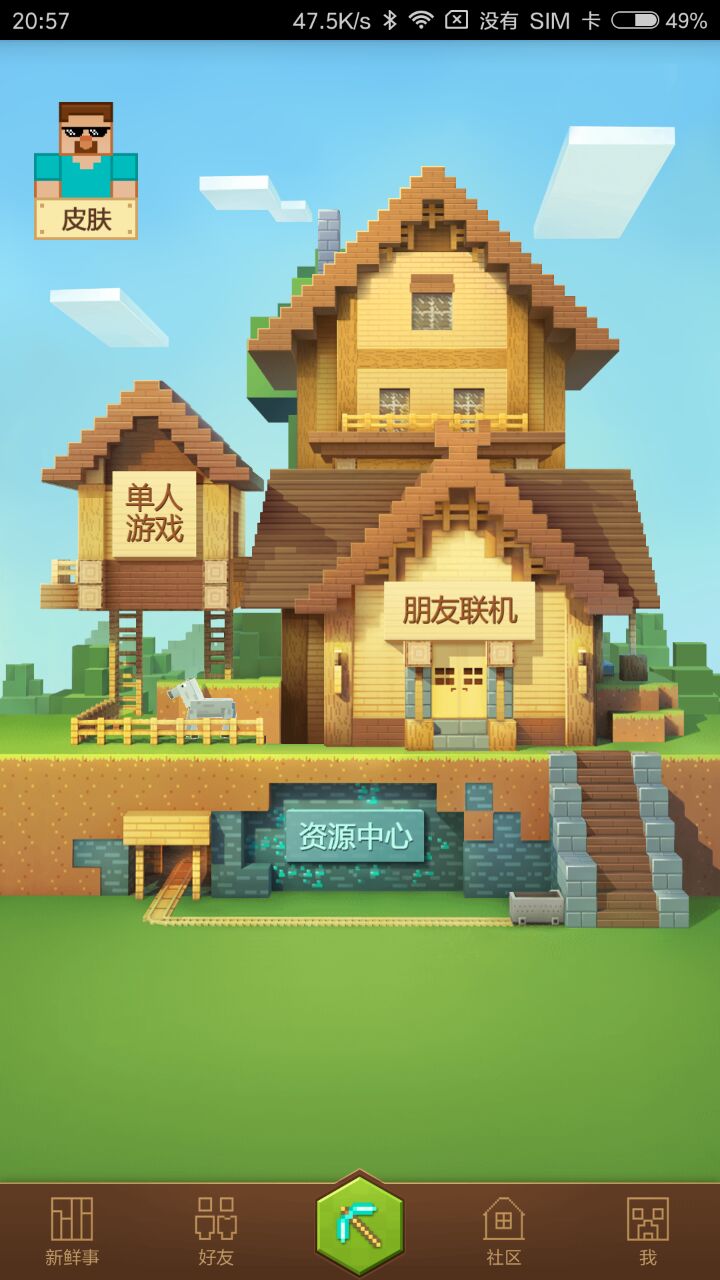Enter the 资源中心 resource center
The image size is (720, 1280).
355,836
